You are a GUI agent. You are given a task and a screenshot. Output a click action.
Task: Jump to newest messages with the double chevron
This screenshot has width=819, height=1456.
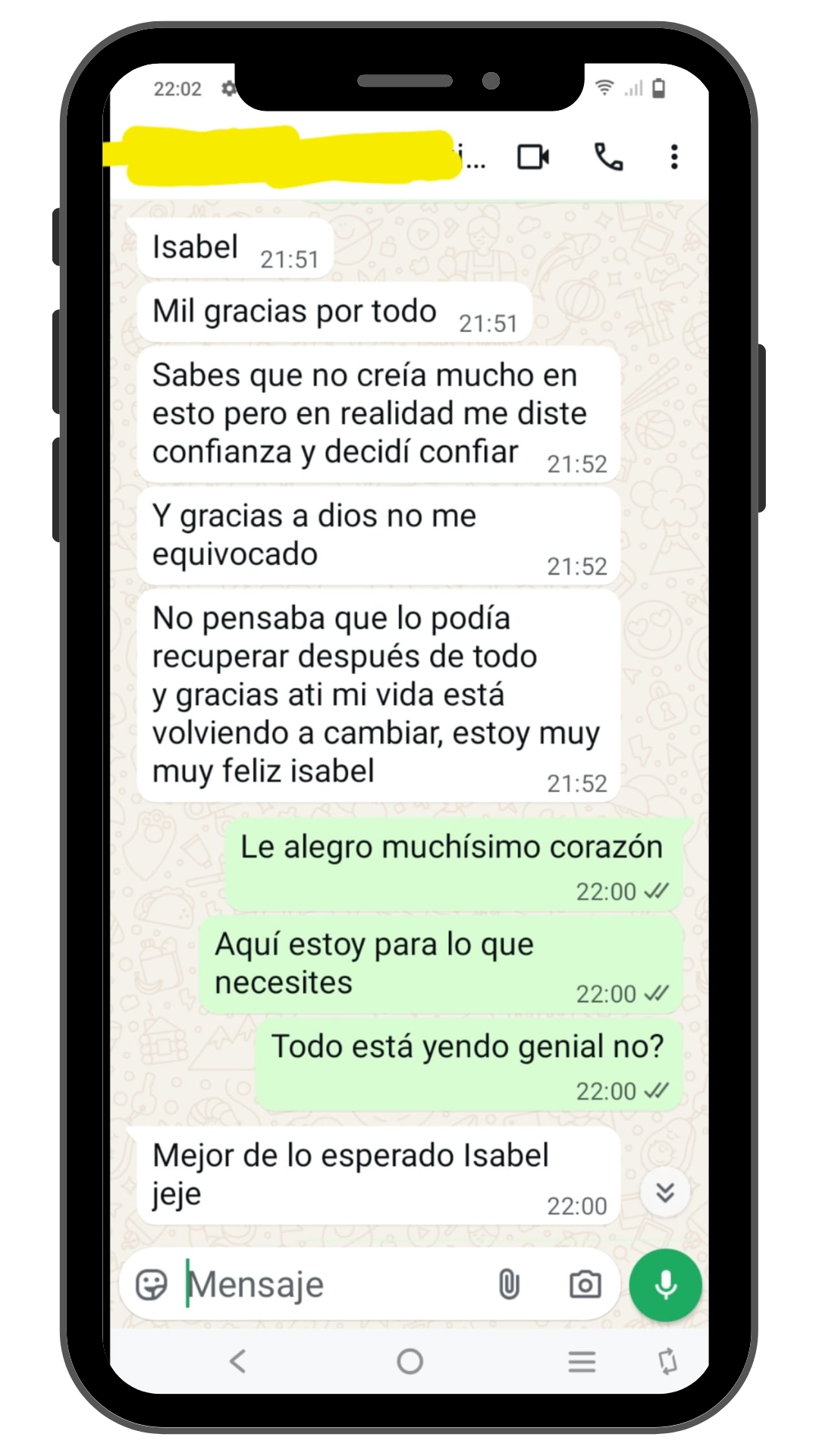(664, 1192)
